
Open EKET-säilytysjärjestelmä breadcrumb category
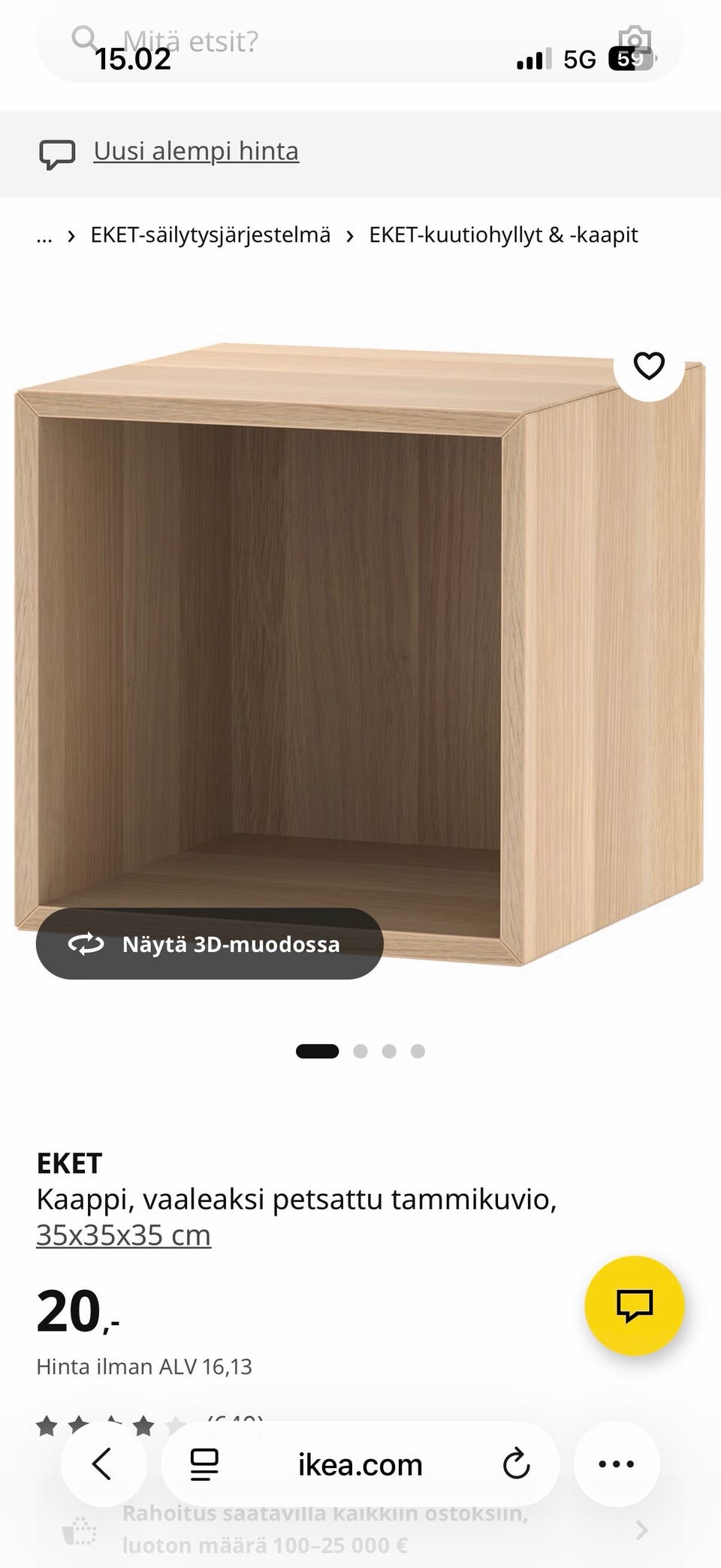[210, 234]
